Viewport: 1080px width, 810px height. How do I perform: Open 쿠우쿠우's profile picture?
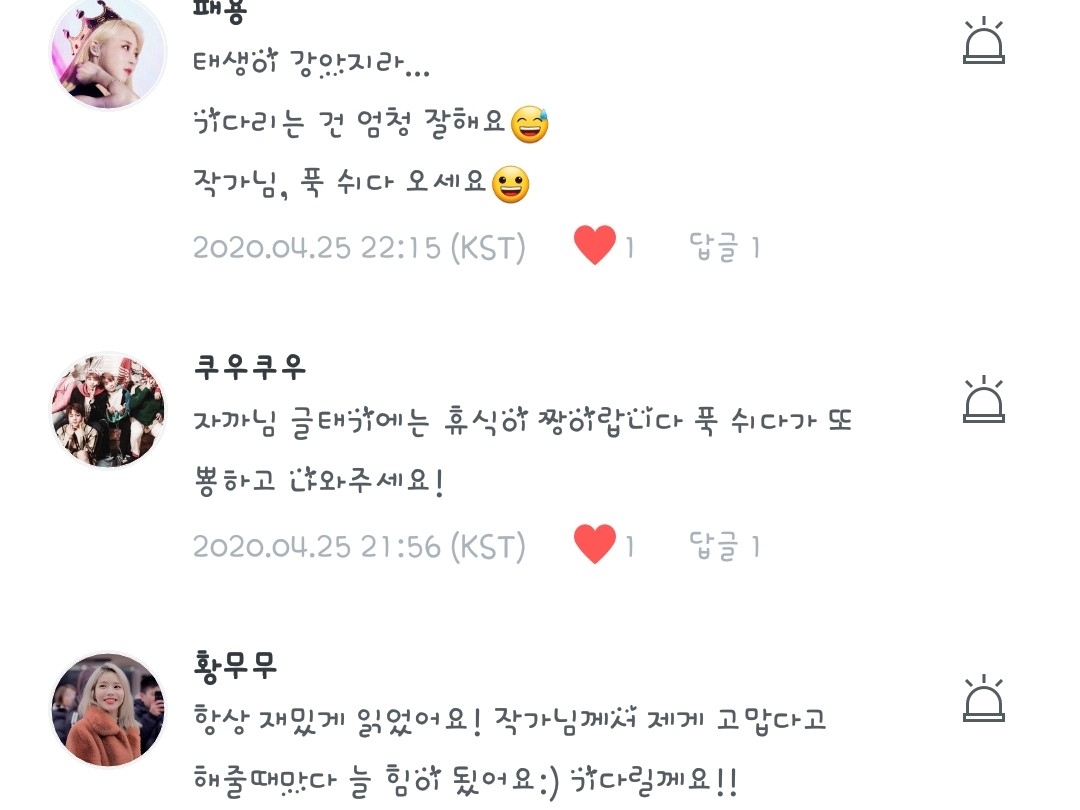[x=108, y=410]
